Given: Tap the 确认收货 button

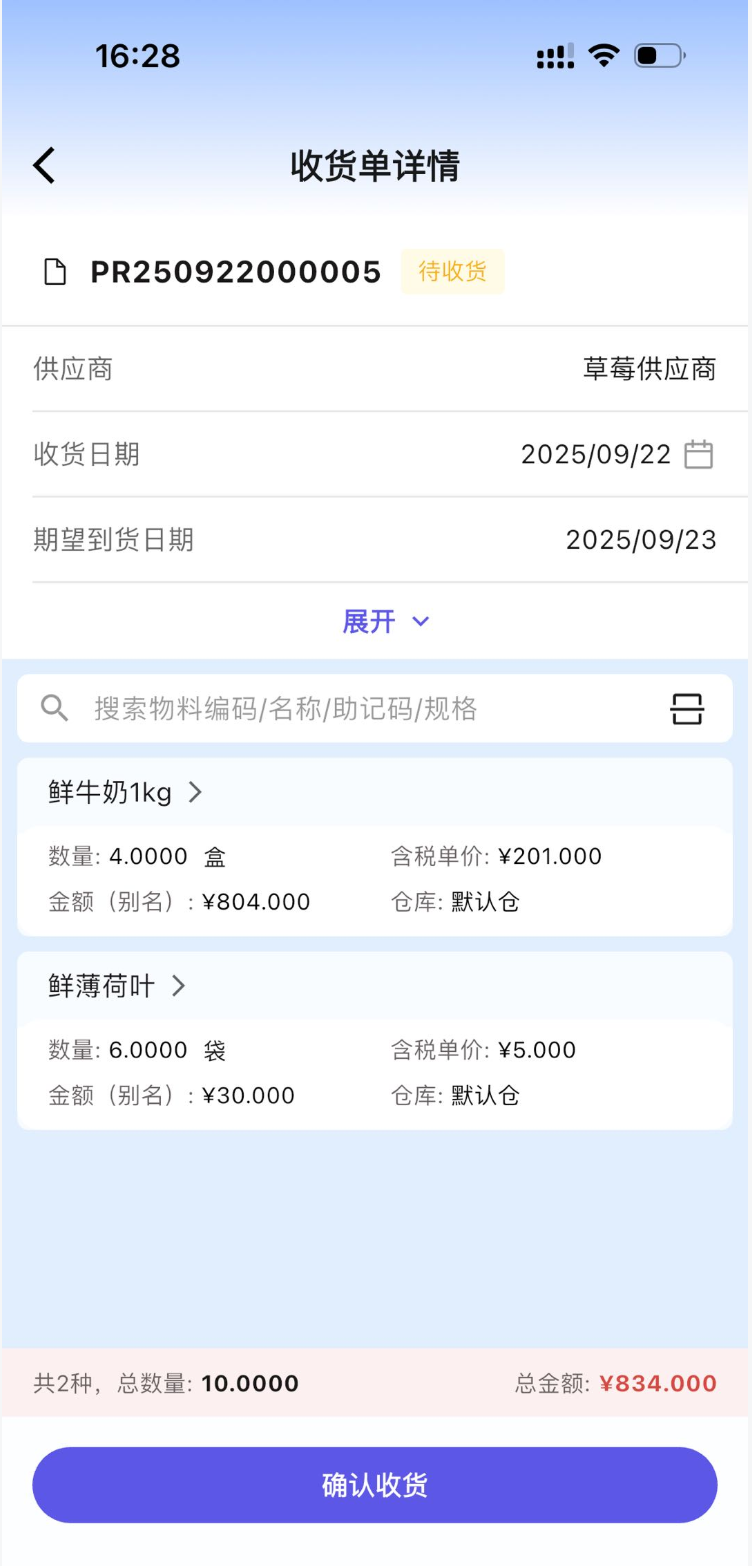Looking at the screenshot, I should [x=375, y=1485].
